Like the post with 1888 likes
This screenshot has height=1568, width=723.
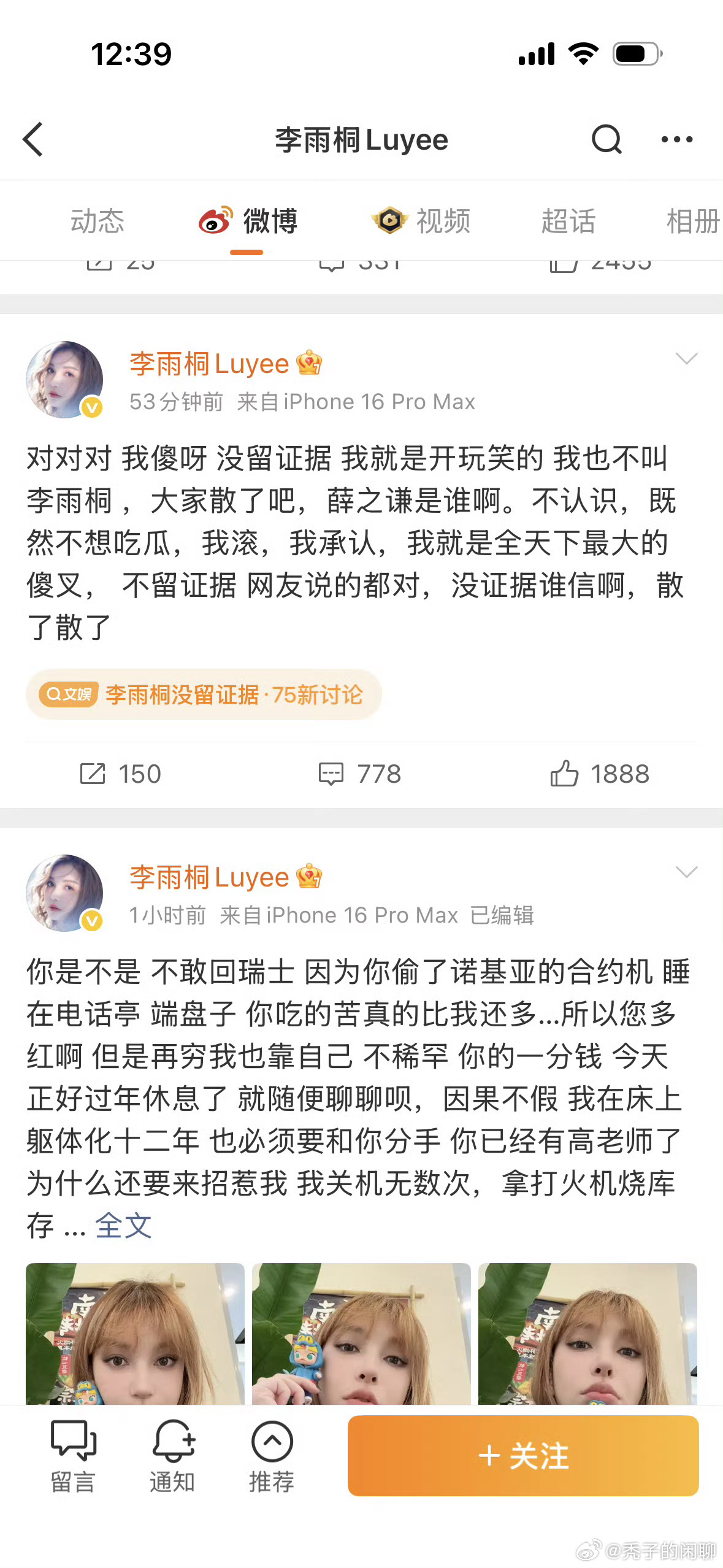pos(604,774)
